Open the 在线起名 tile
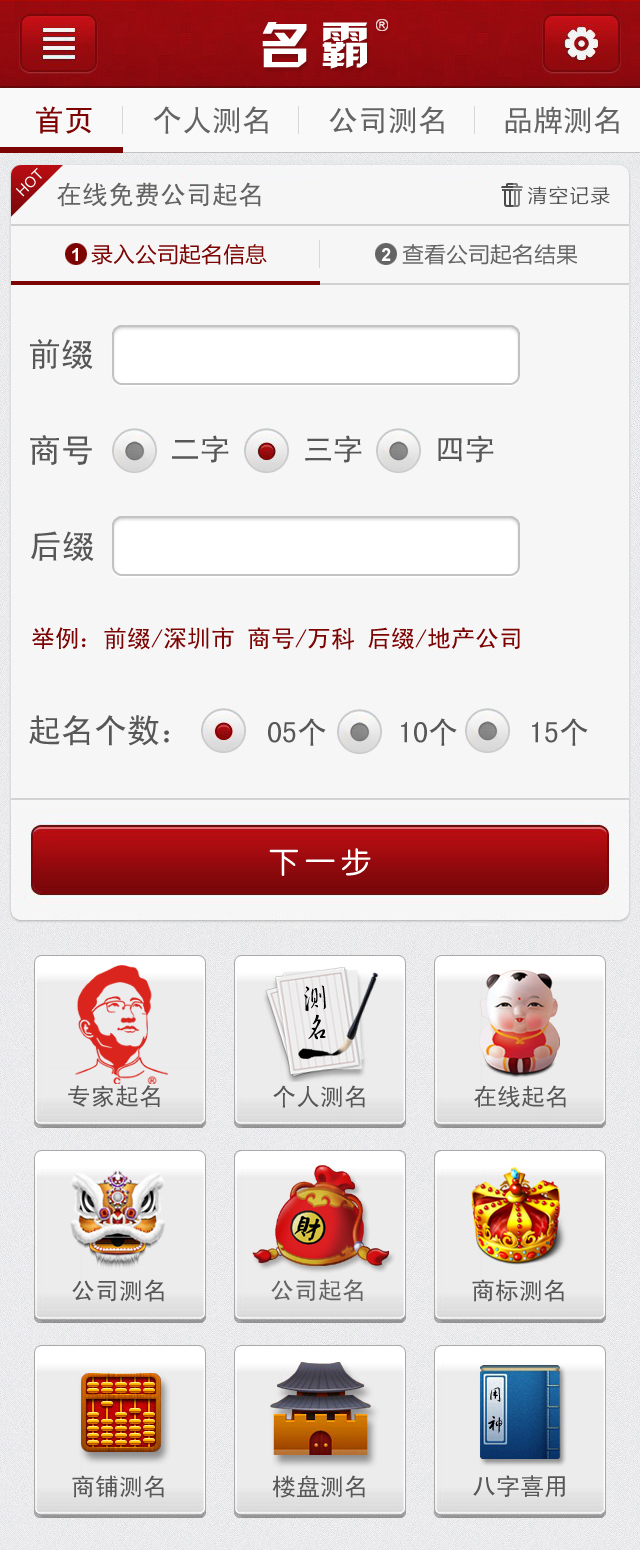Viewport: 640px width, 1550px height. click(x=520, y=1040)
